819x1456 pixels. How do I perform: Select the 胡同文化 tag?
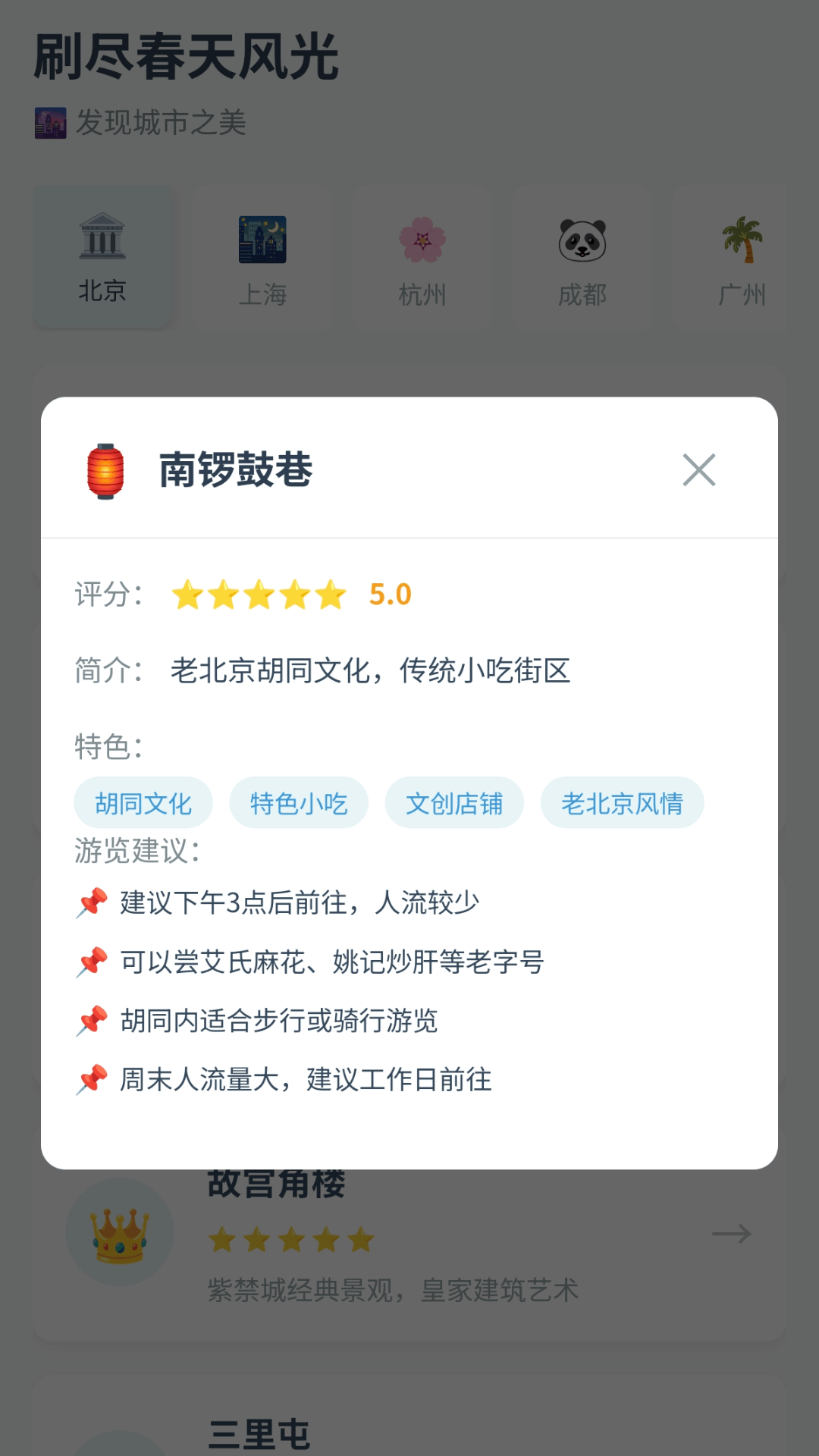pos(143,802)
